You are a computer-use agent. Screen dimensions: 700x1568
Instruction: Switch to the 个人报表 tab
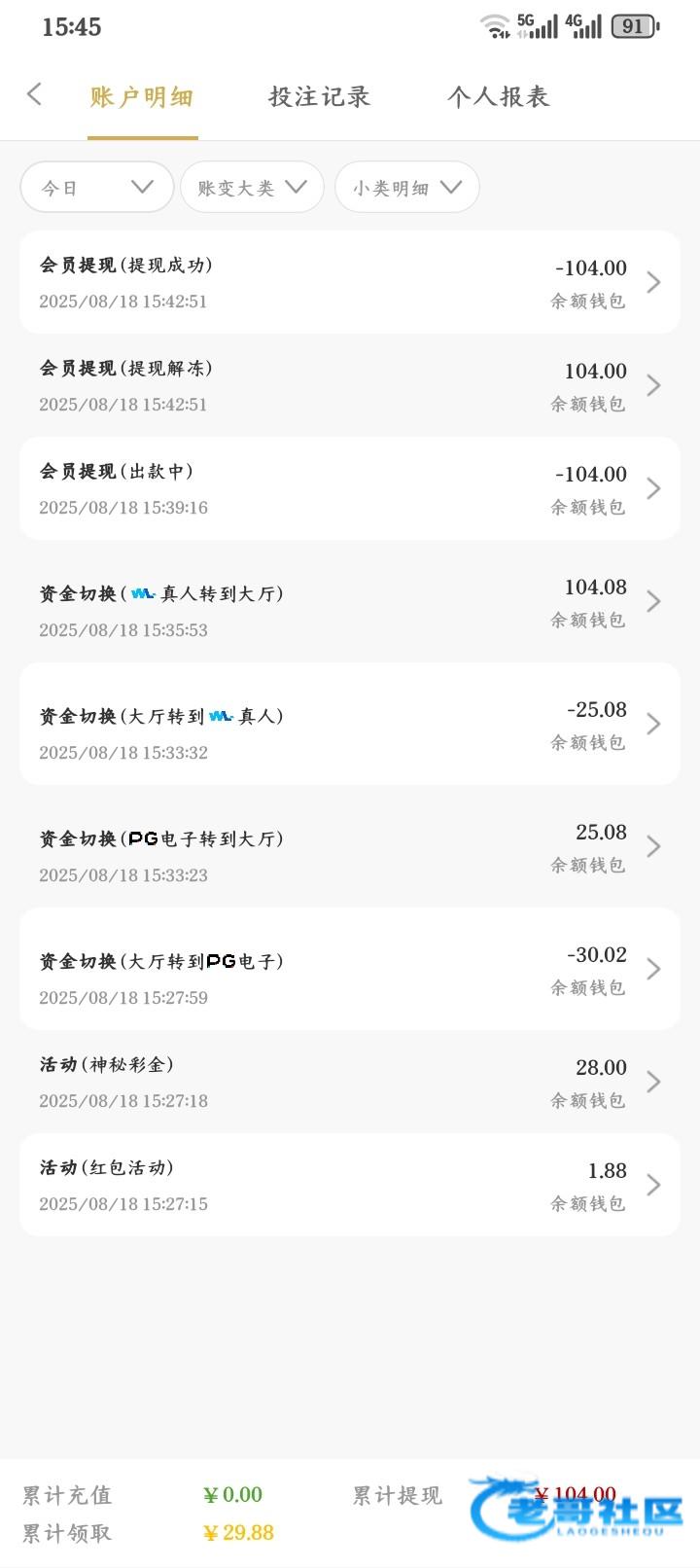pyautogui.click(x=499, y=96)
